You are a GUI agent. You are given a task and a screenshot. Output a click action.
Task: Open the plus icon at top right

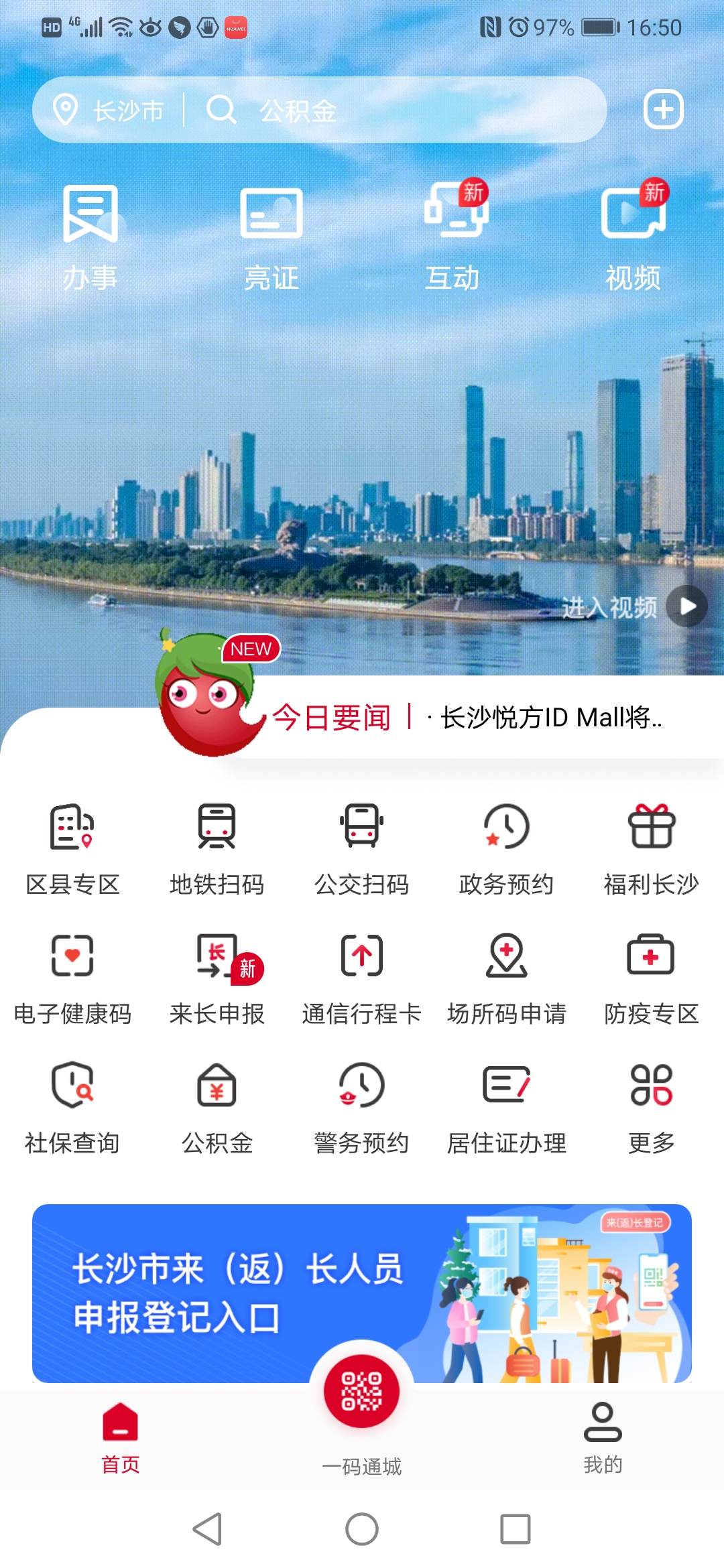point(663,109)
